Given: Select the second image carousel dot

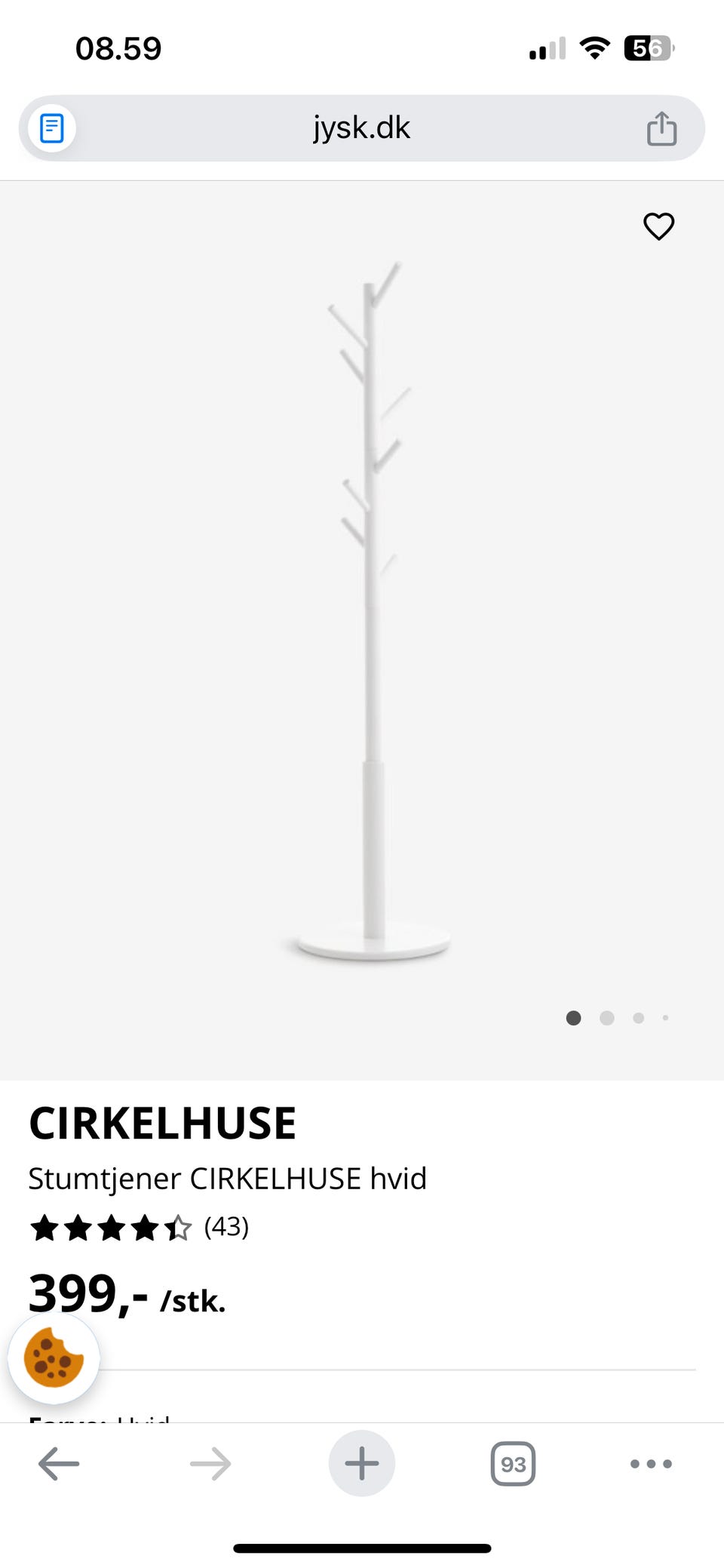Looking at the screenshot, I should pos(606,1018).
